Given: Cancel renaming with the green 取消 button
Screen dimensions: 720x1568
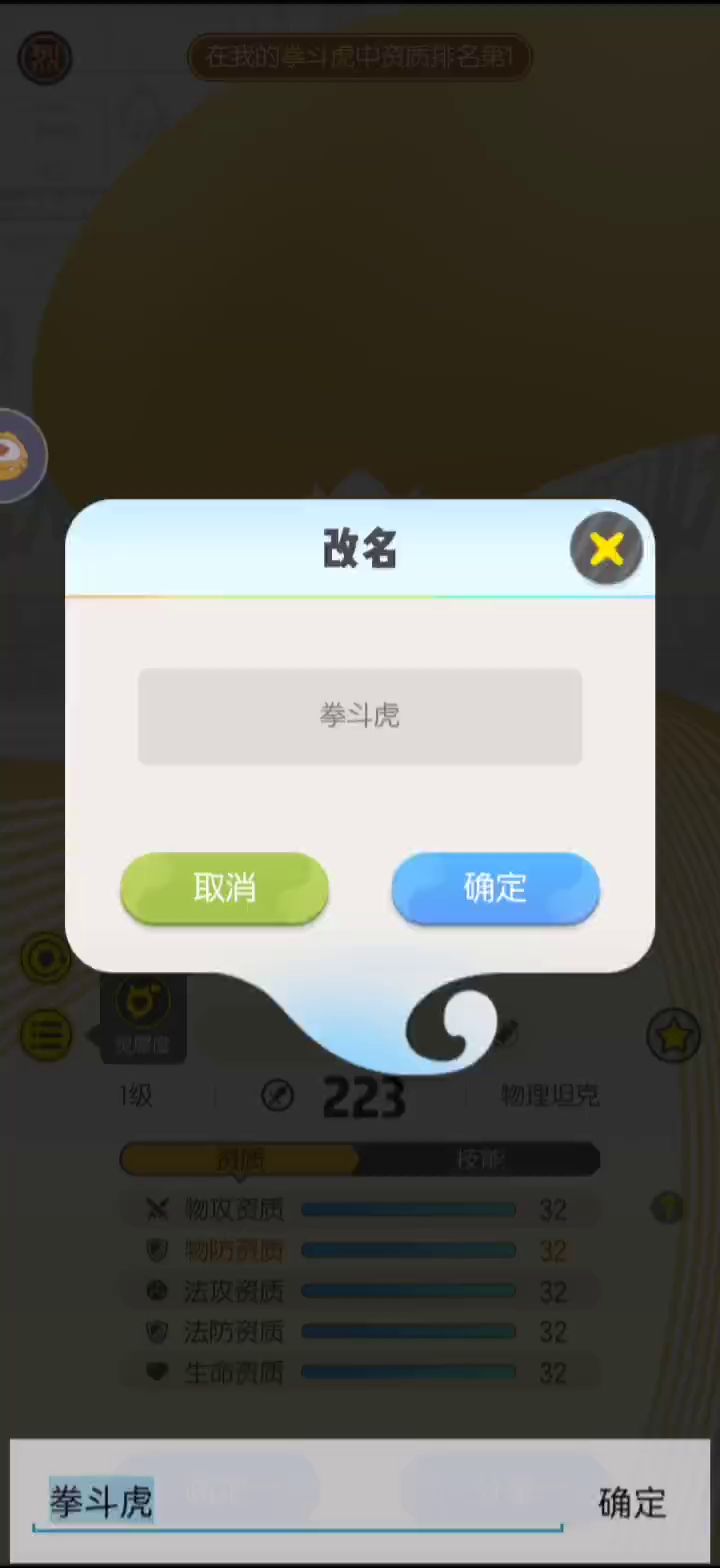Looking at the screenshot, I should [225, 887].
